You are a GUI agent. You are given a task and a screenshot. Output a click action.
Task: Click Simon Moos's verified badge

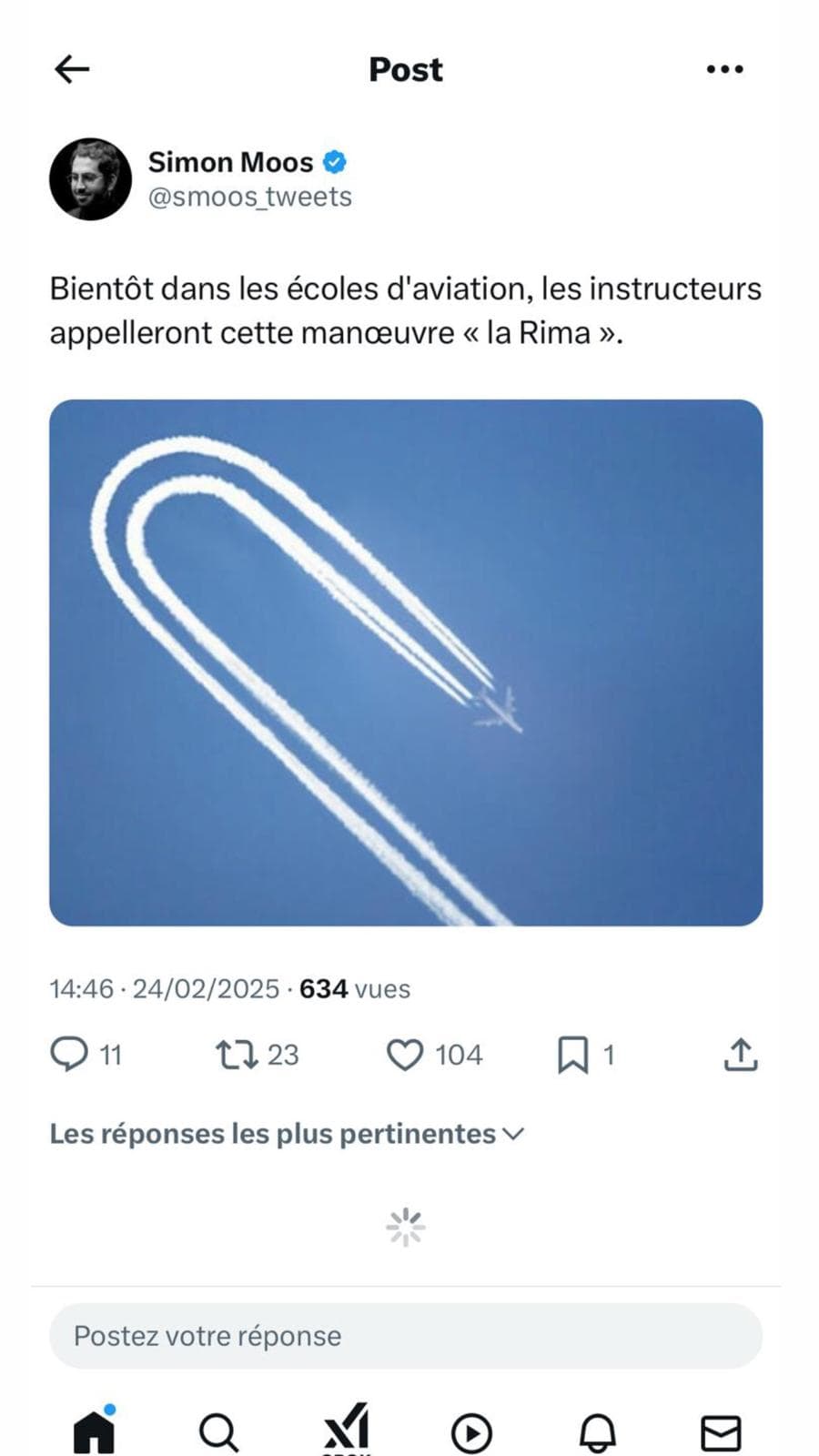coord(336,161)
